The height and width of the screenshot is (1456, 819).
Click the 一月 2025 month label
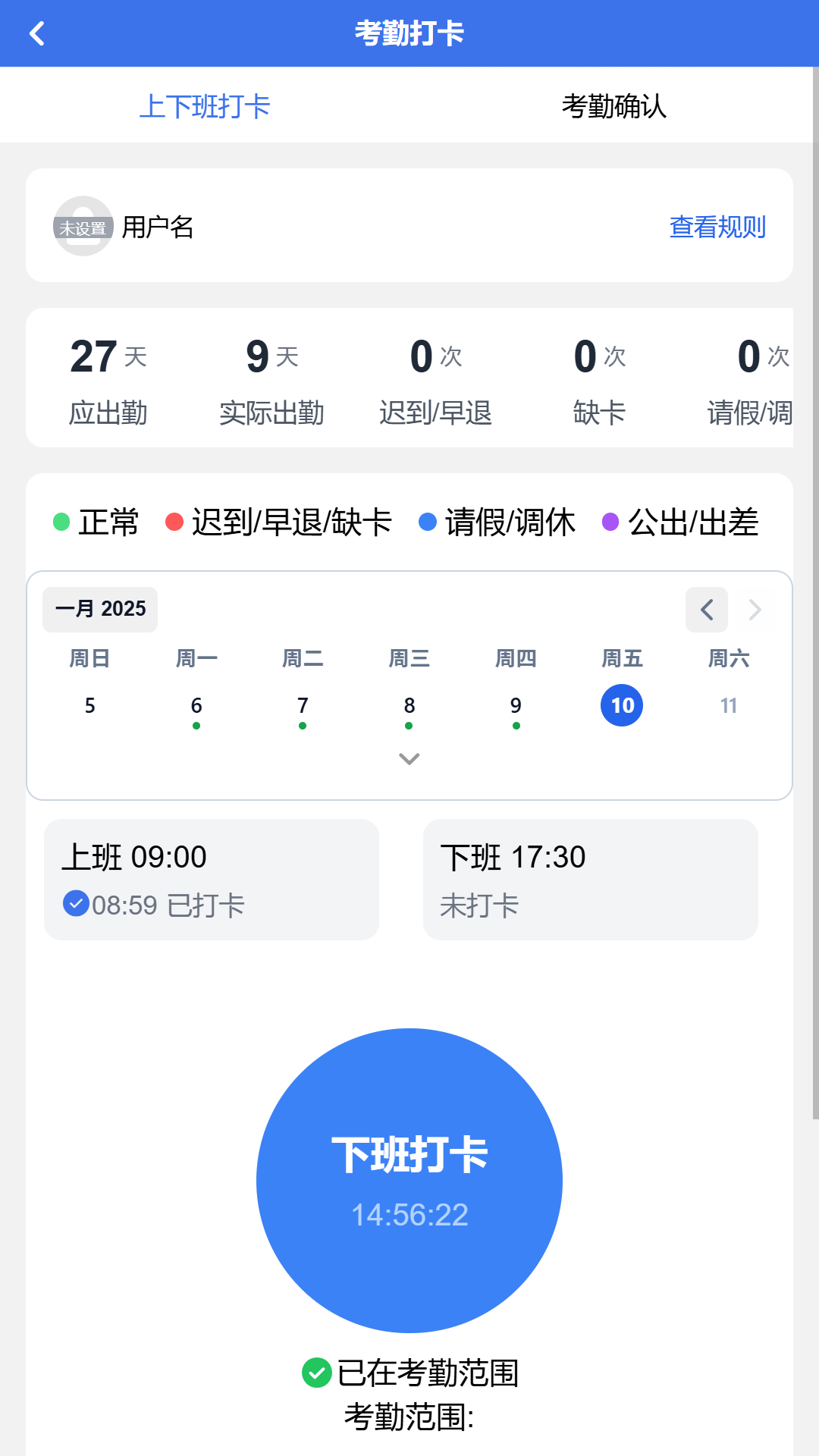(x=99, y=609)
